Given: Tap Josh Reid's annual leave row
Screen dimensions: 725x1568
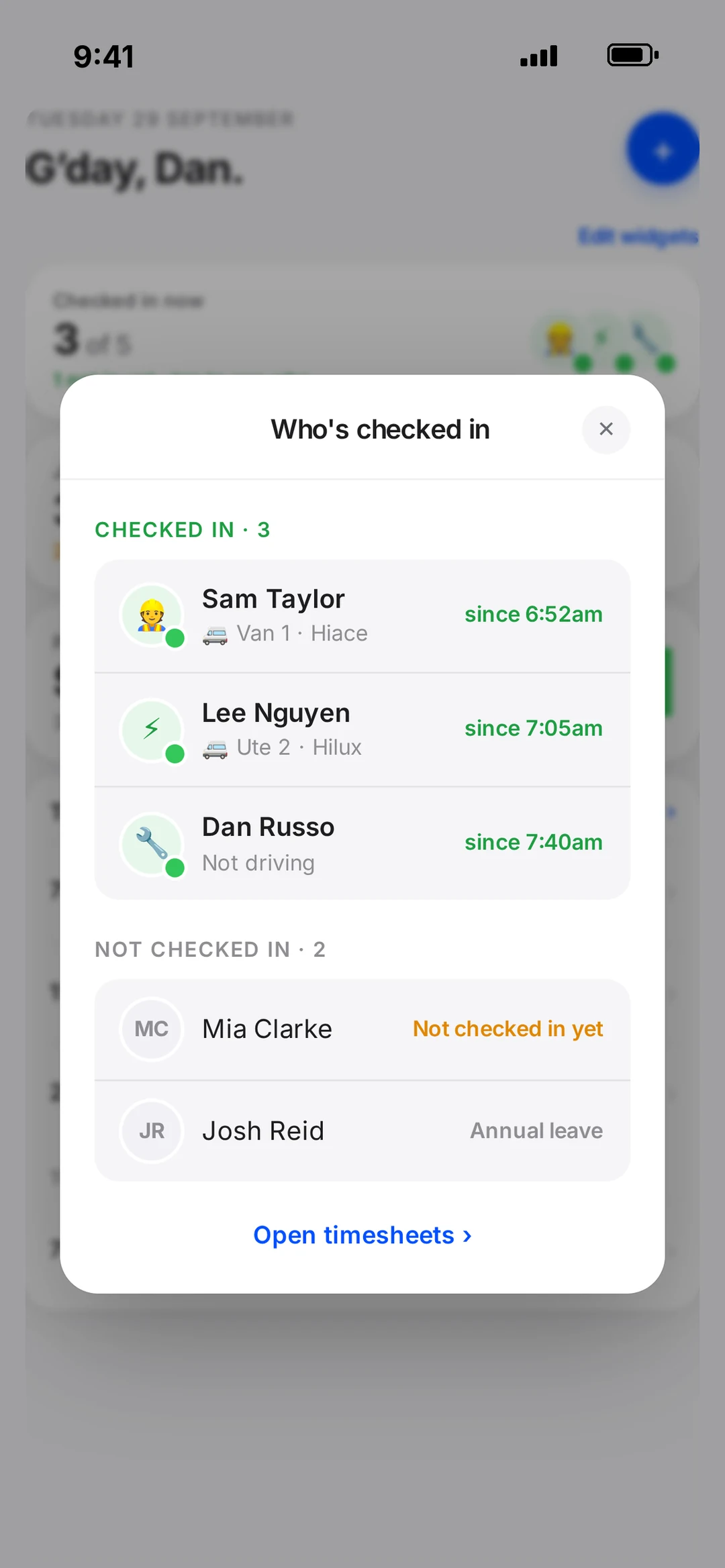Looking at the screenshot, I should 362,1131.
